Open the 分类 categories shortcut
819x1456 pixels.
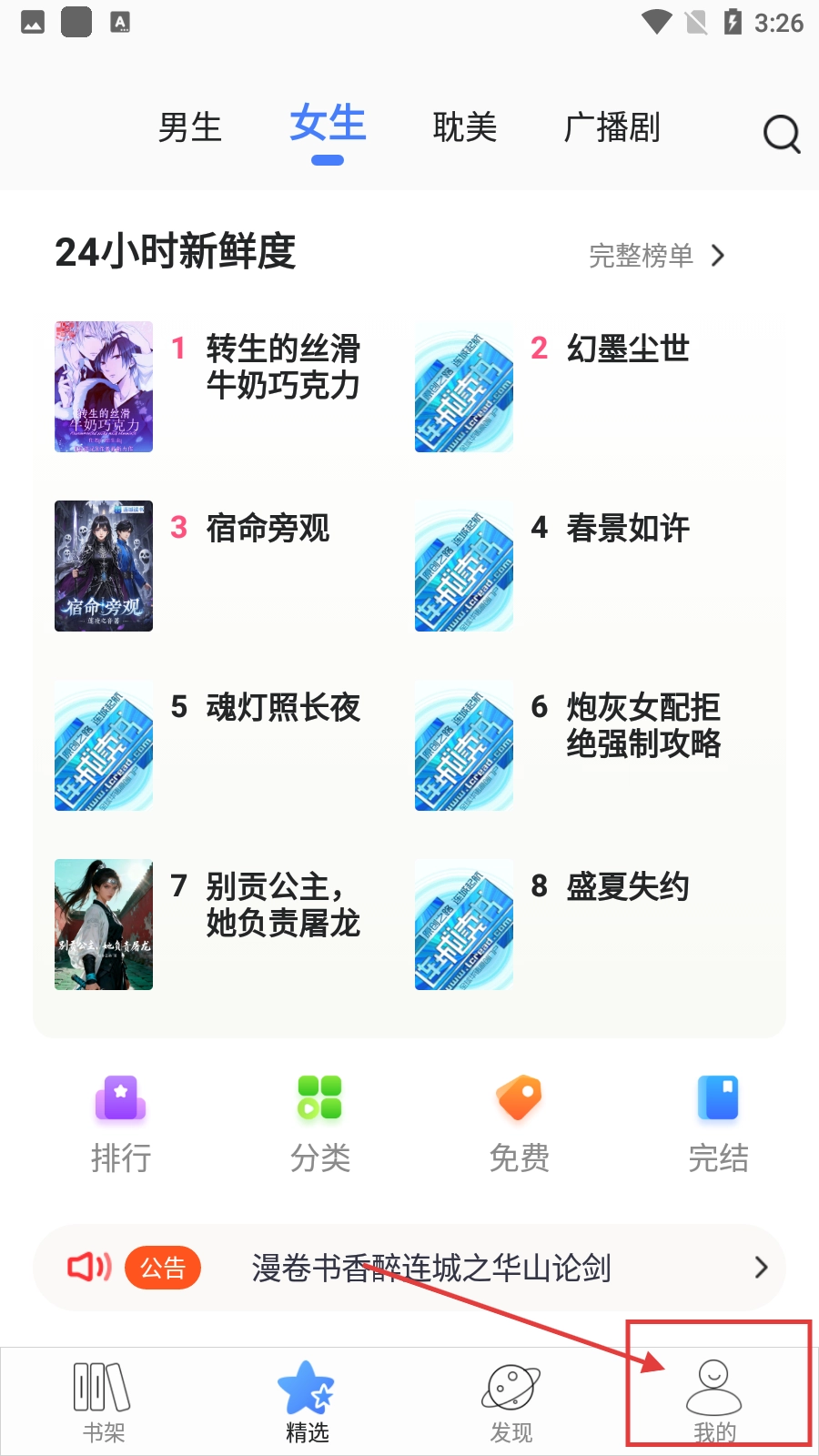319,1124
